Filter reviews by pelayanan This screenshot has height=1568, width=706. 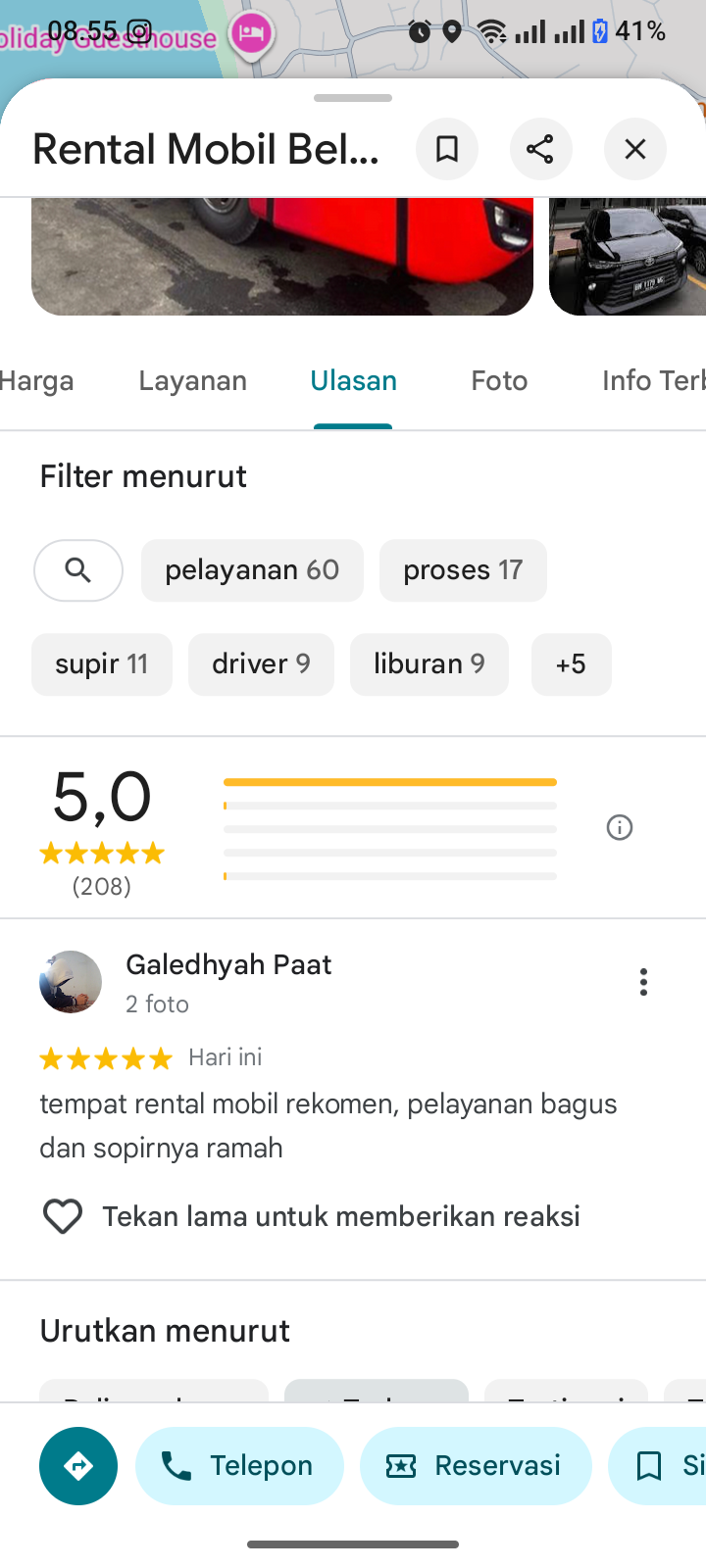click(x=252, y=570)
